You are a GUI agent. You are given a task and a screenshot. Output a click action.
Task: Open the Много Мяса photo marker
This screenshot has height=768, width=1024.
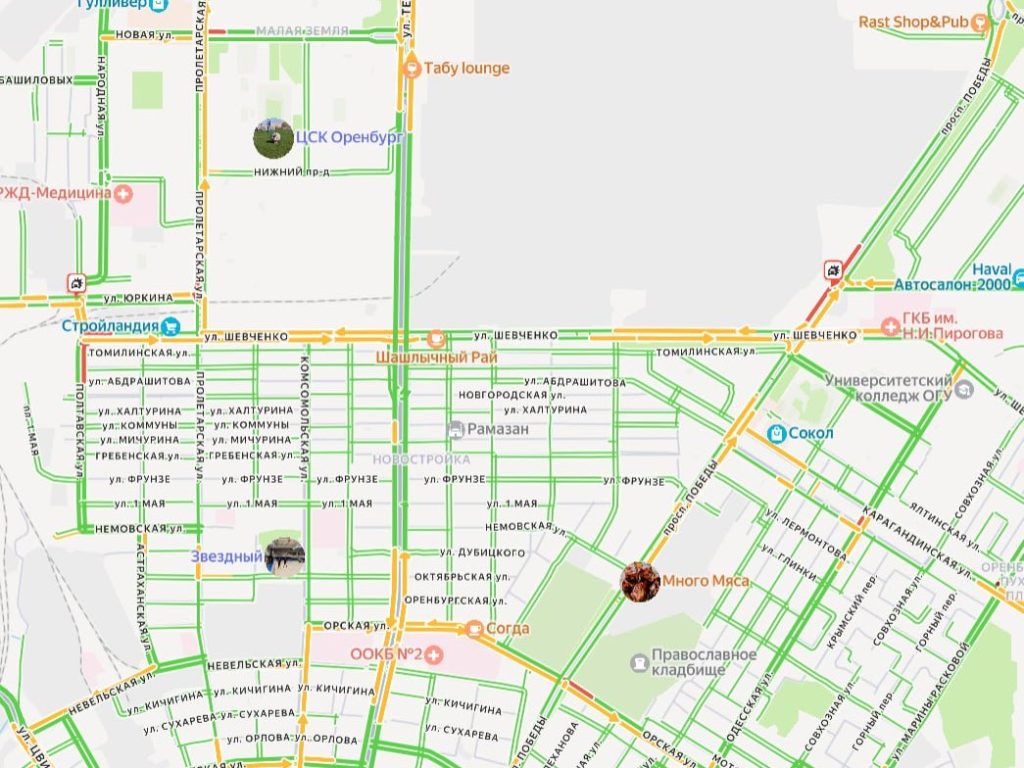tap(640, 581)
